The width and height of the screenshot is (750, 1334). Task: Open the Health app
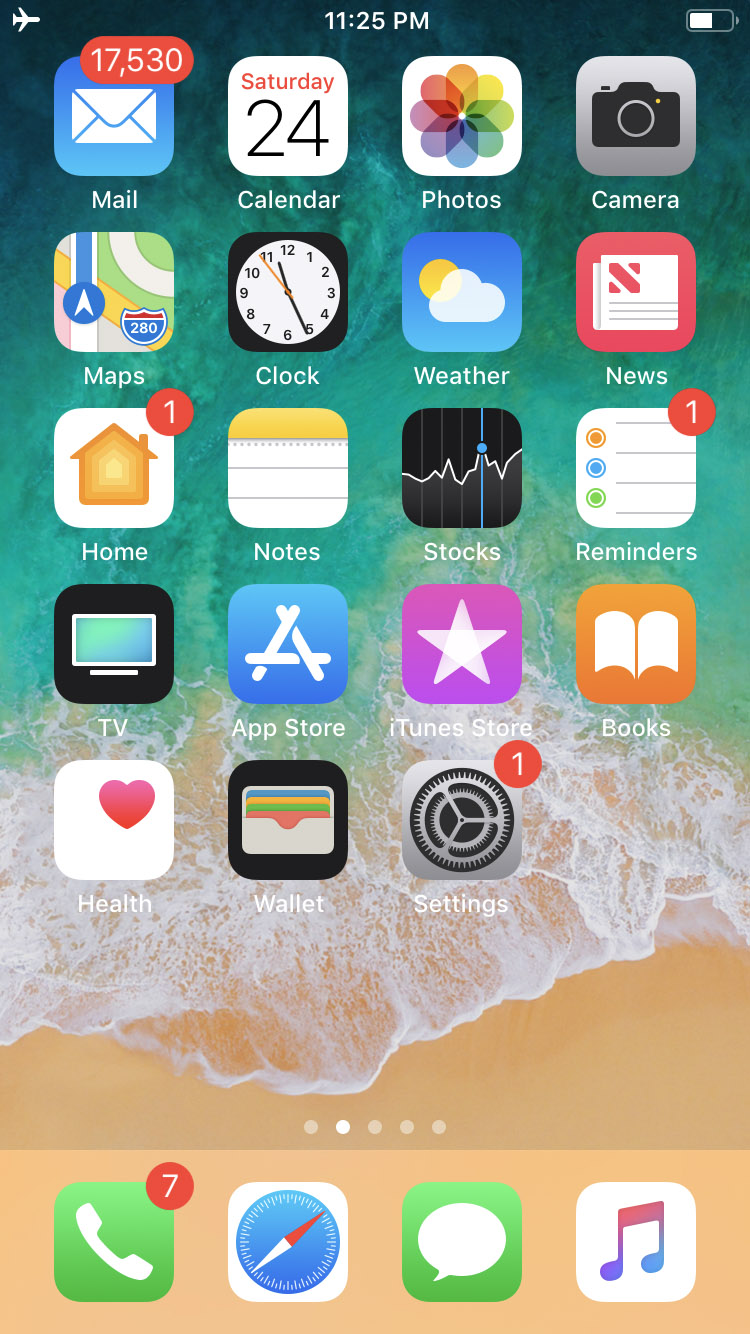(114, 820)
